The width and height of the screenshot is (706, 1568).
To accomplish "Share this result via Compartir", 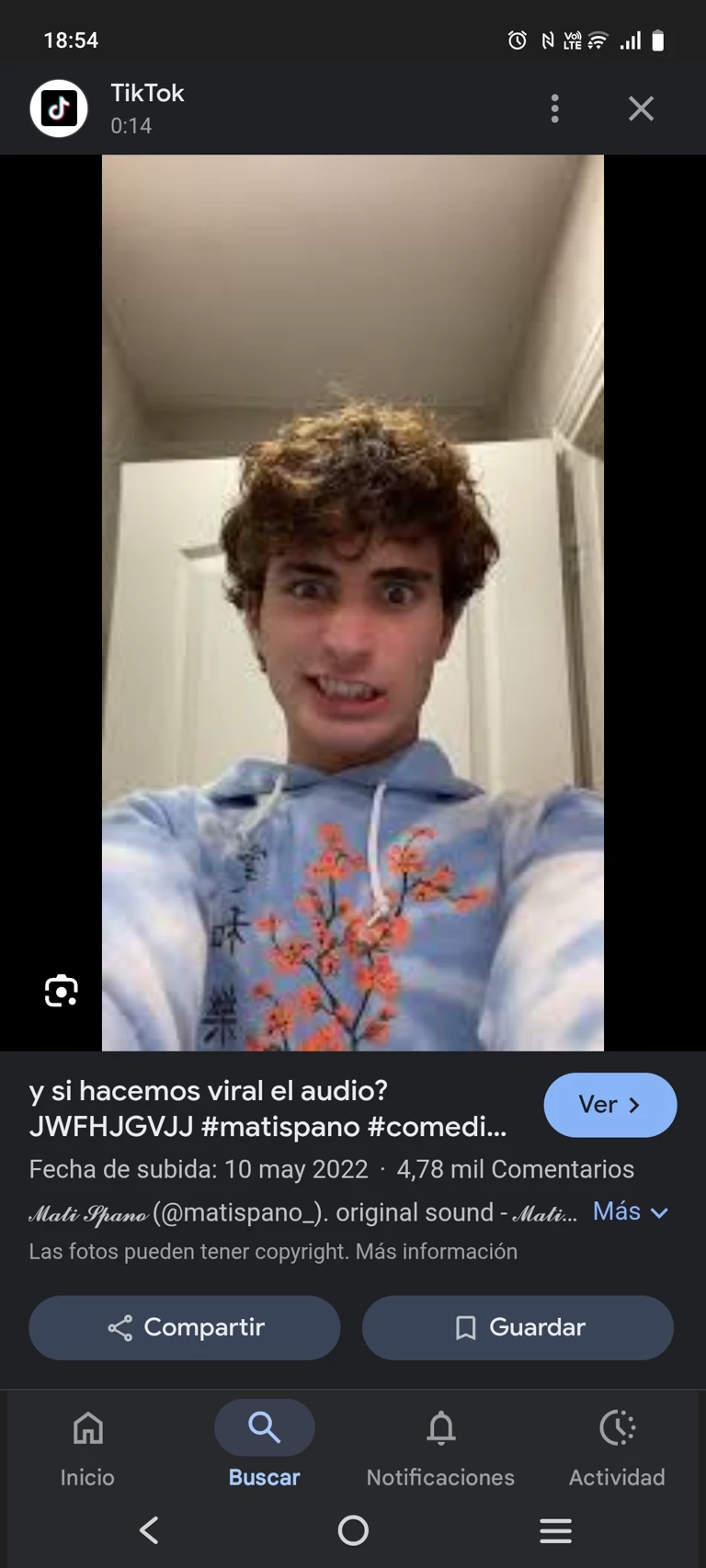I will pyautogui.click(x=185, y=1327).
